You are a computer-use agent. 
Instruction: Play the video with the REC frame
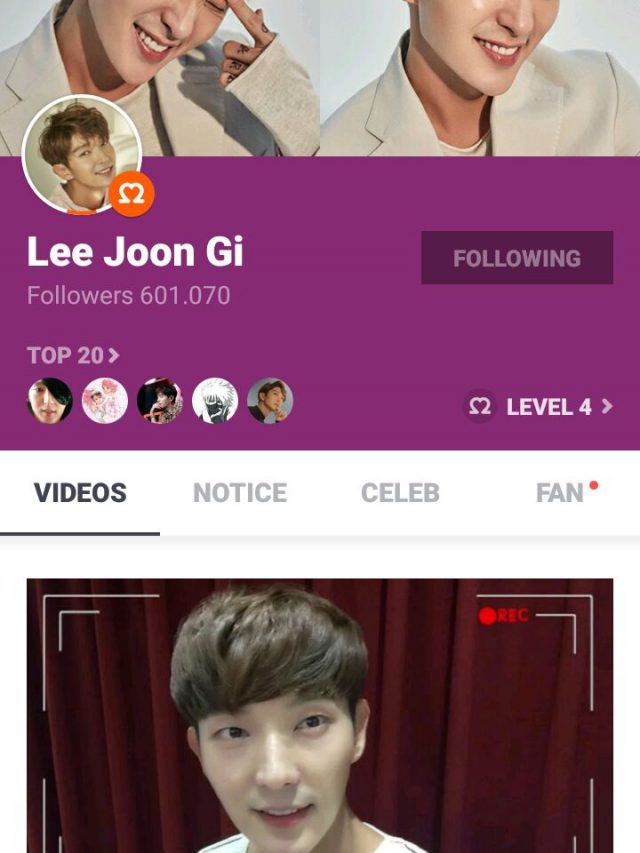coord(320,715)
